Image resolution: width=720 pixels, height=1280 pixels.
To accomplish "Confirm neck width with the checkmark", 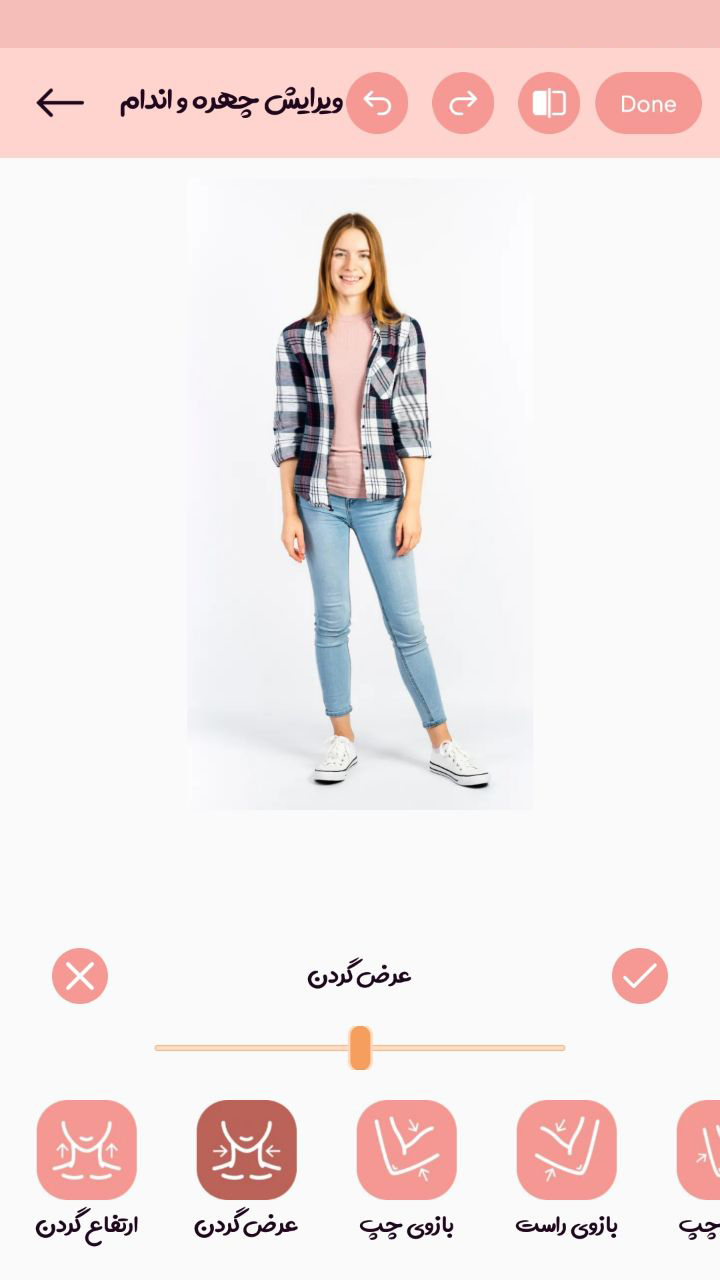I will (640, 976).
